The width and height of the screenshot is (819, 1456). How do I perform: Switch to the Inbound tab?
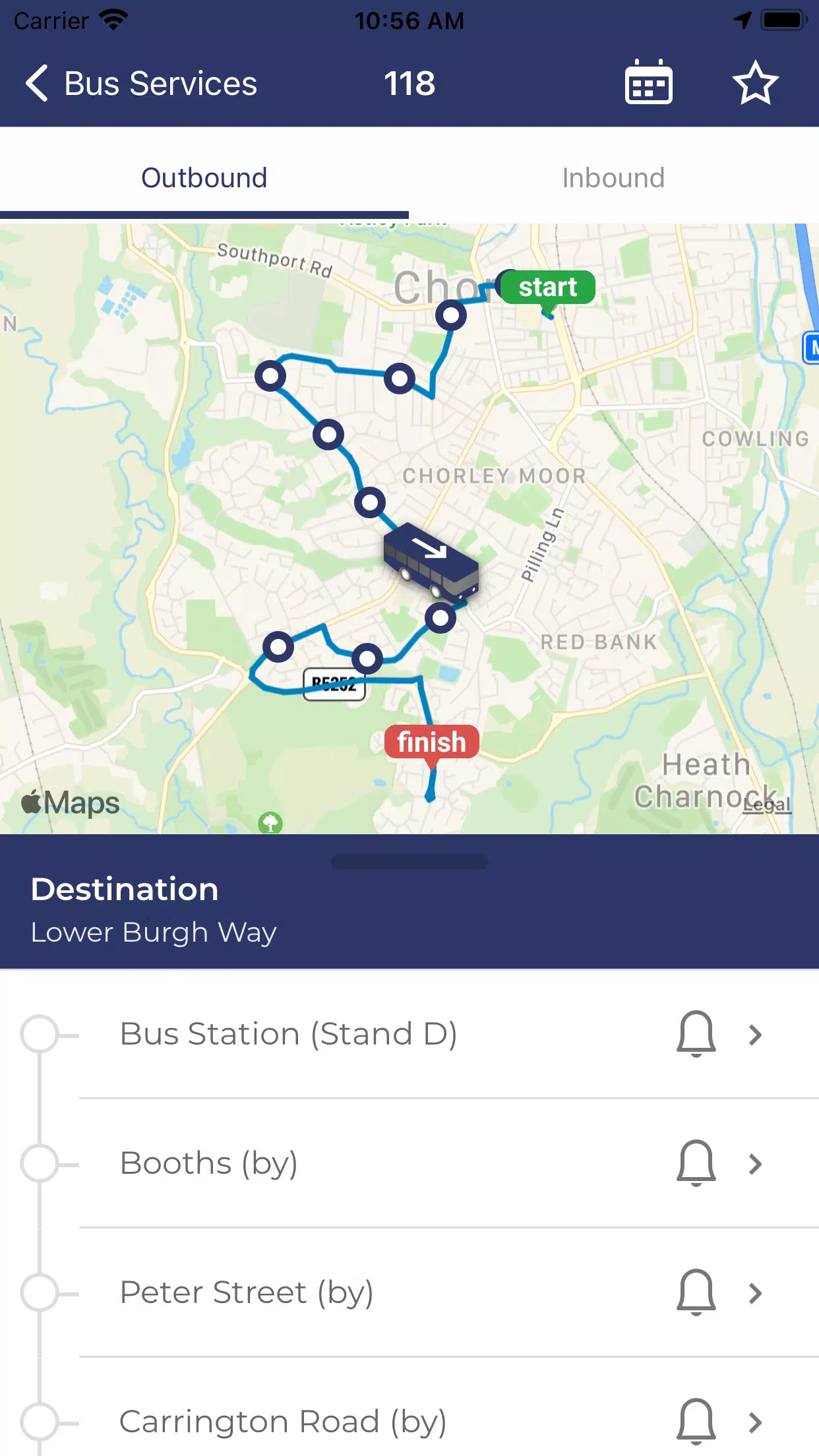click(613, 178)
